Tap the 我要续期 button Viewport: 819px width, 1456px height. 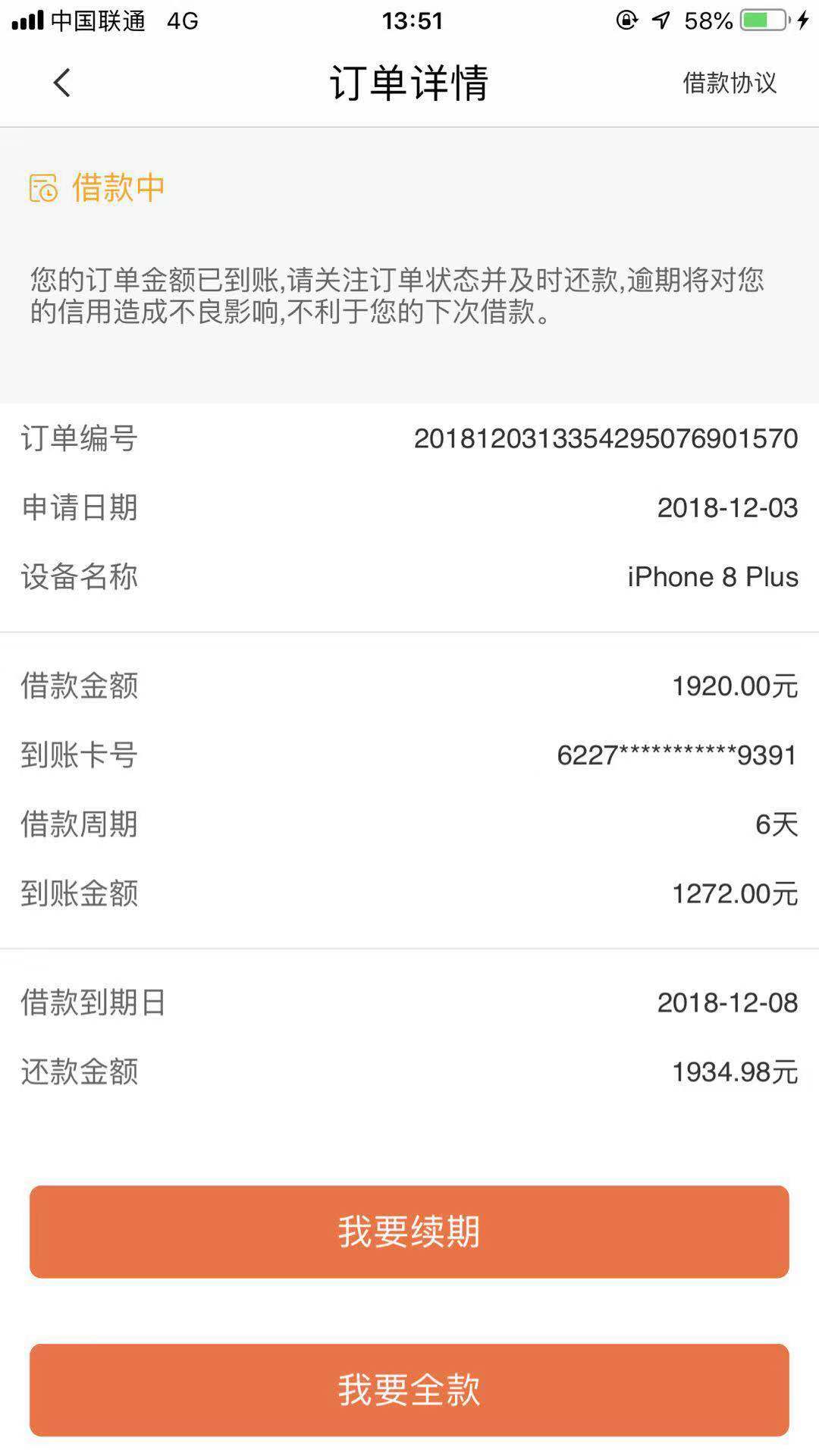[409, 1232]
